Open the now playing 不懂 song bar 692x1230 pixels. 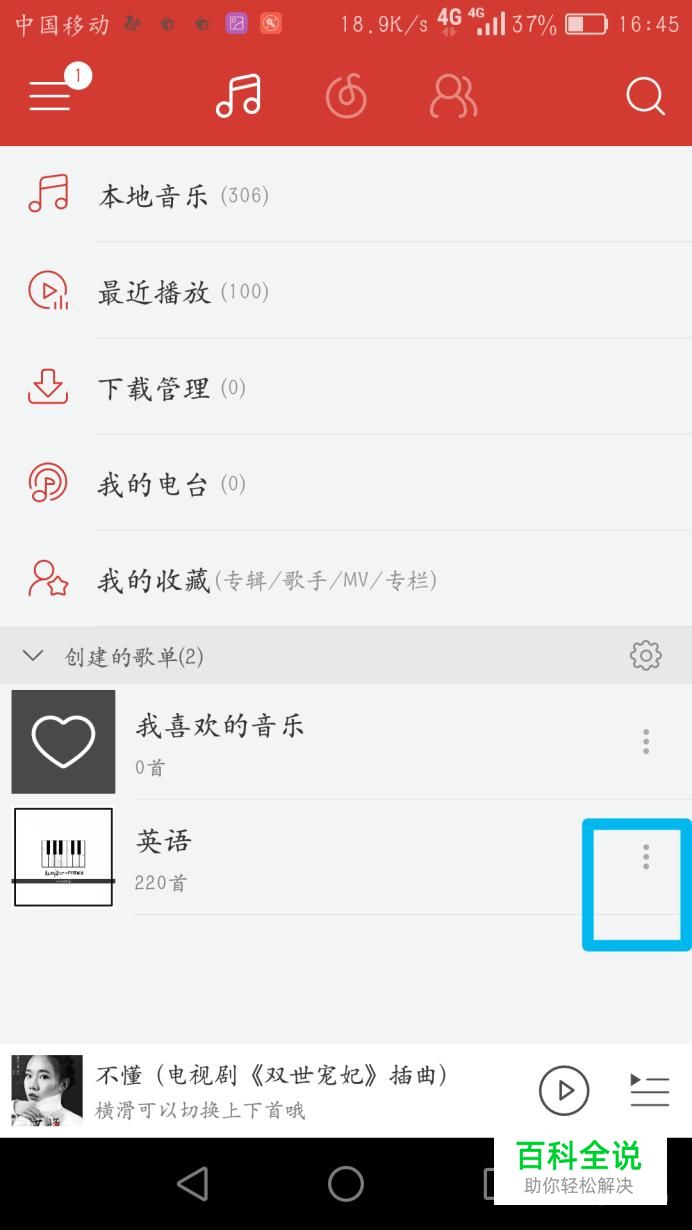(x=270, y=1090)
